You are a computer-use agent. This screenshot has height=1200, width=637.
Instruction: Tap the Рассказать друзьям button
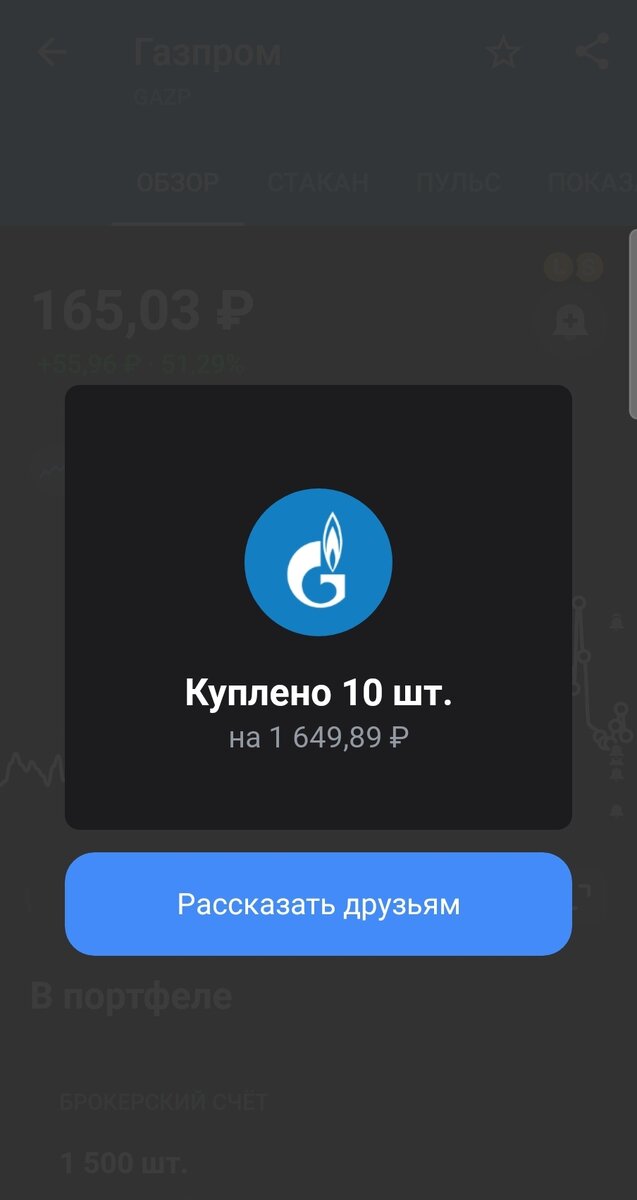(318, 904)
